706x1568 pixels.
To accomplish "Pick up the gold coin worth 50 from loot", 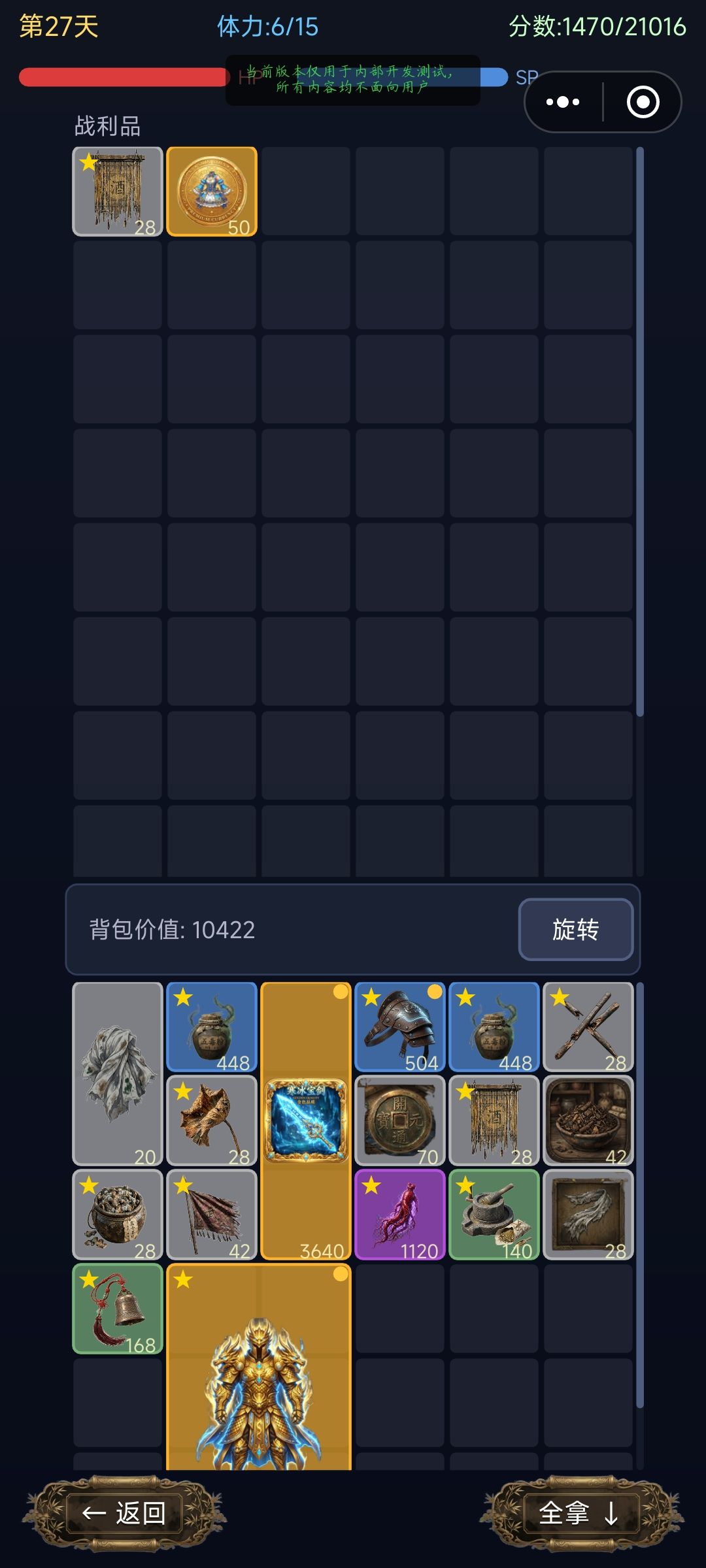I will (211, 191).
